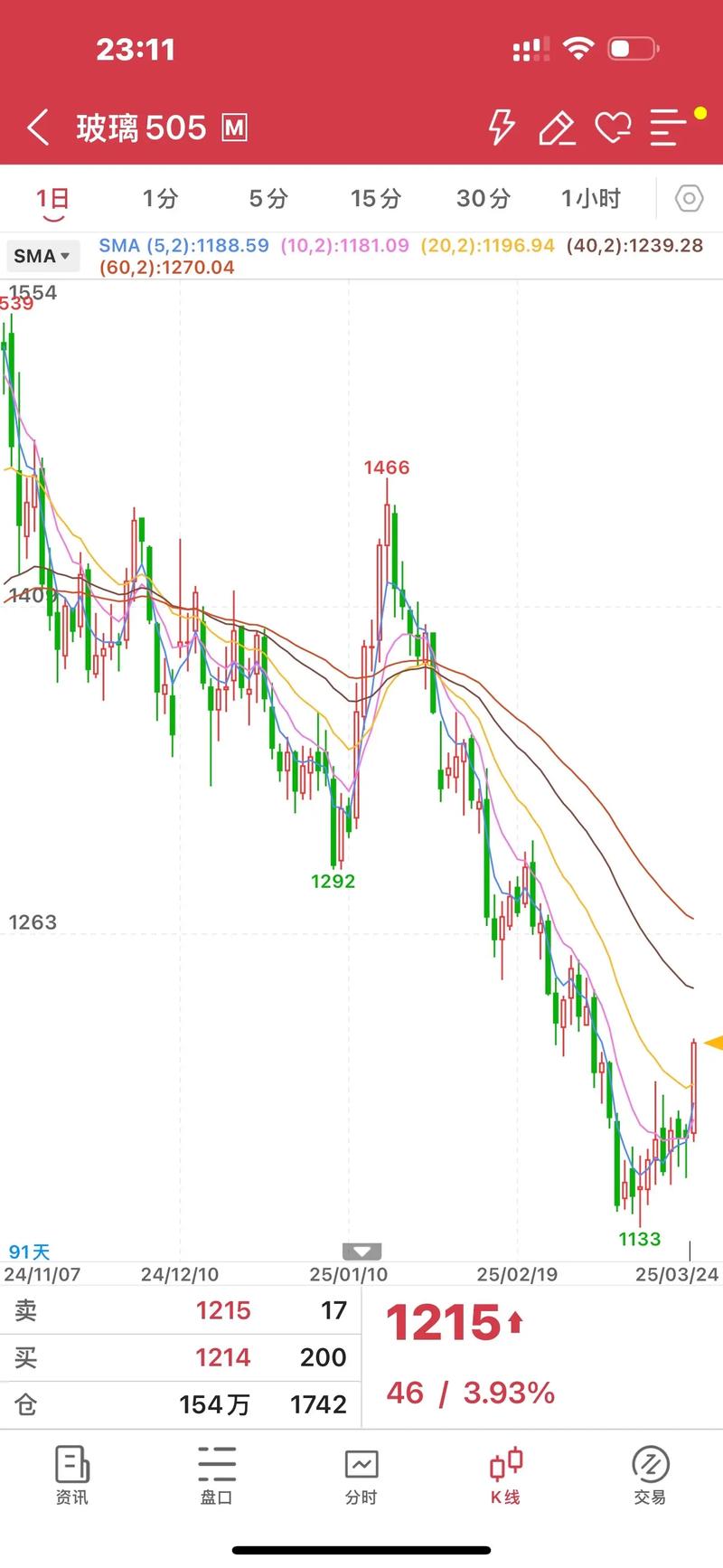
Task: Select the 1日 daily chart tab
Action: point(52,199)
